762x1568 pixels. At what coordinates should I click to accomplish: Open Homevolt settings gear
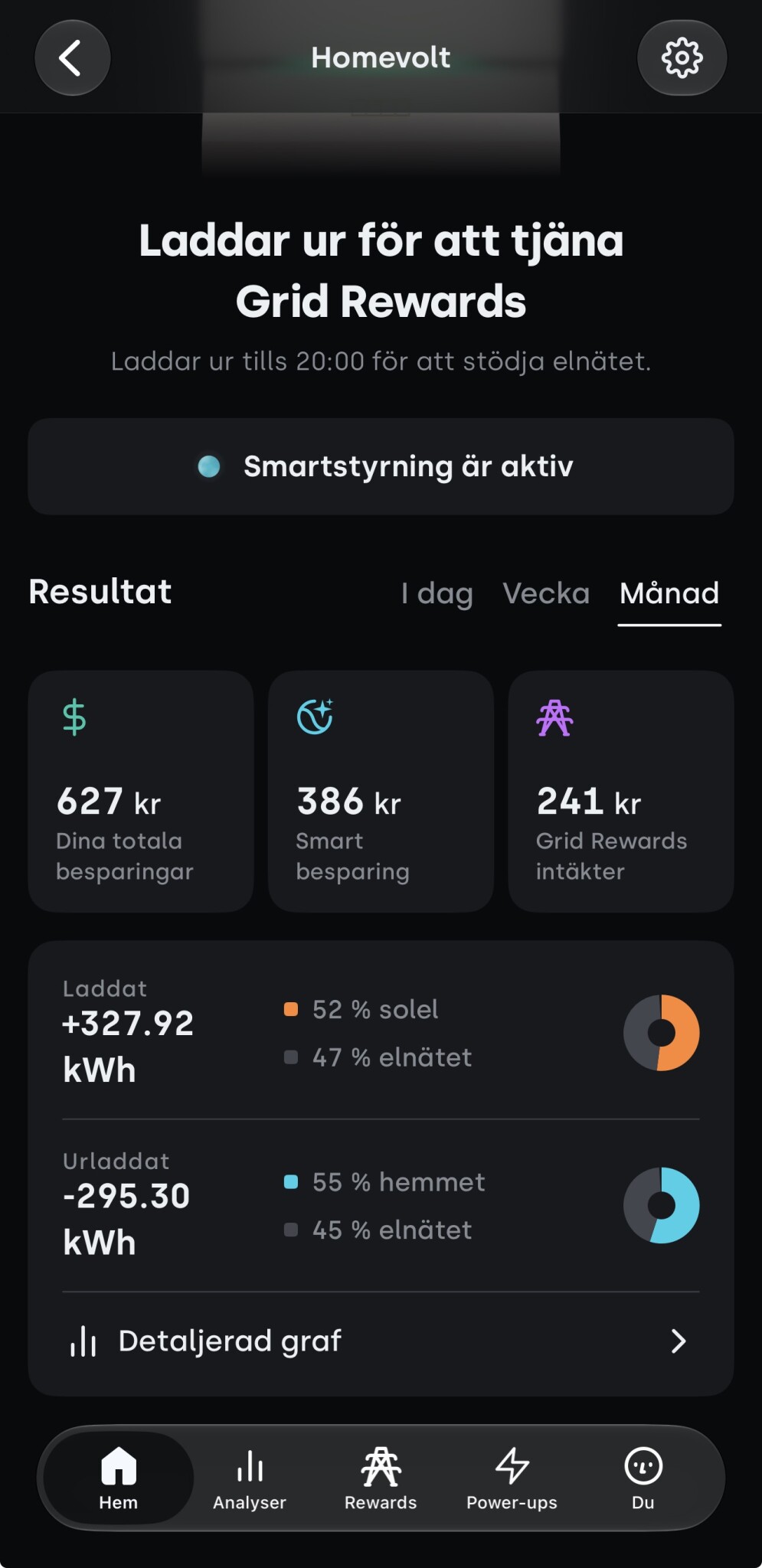(x=682, y=58)
